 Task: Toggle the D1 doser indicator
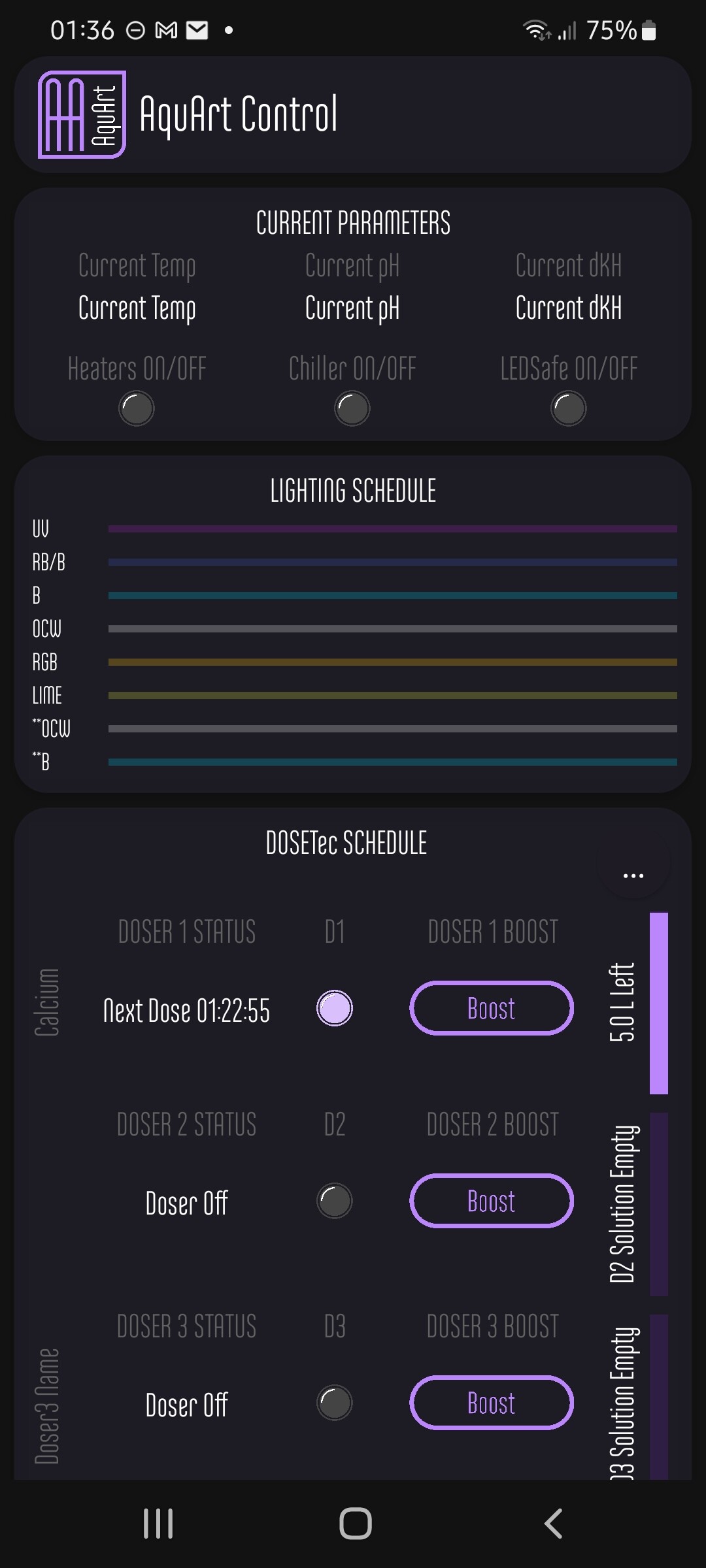tap(335, 1008)
